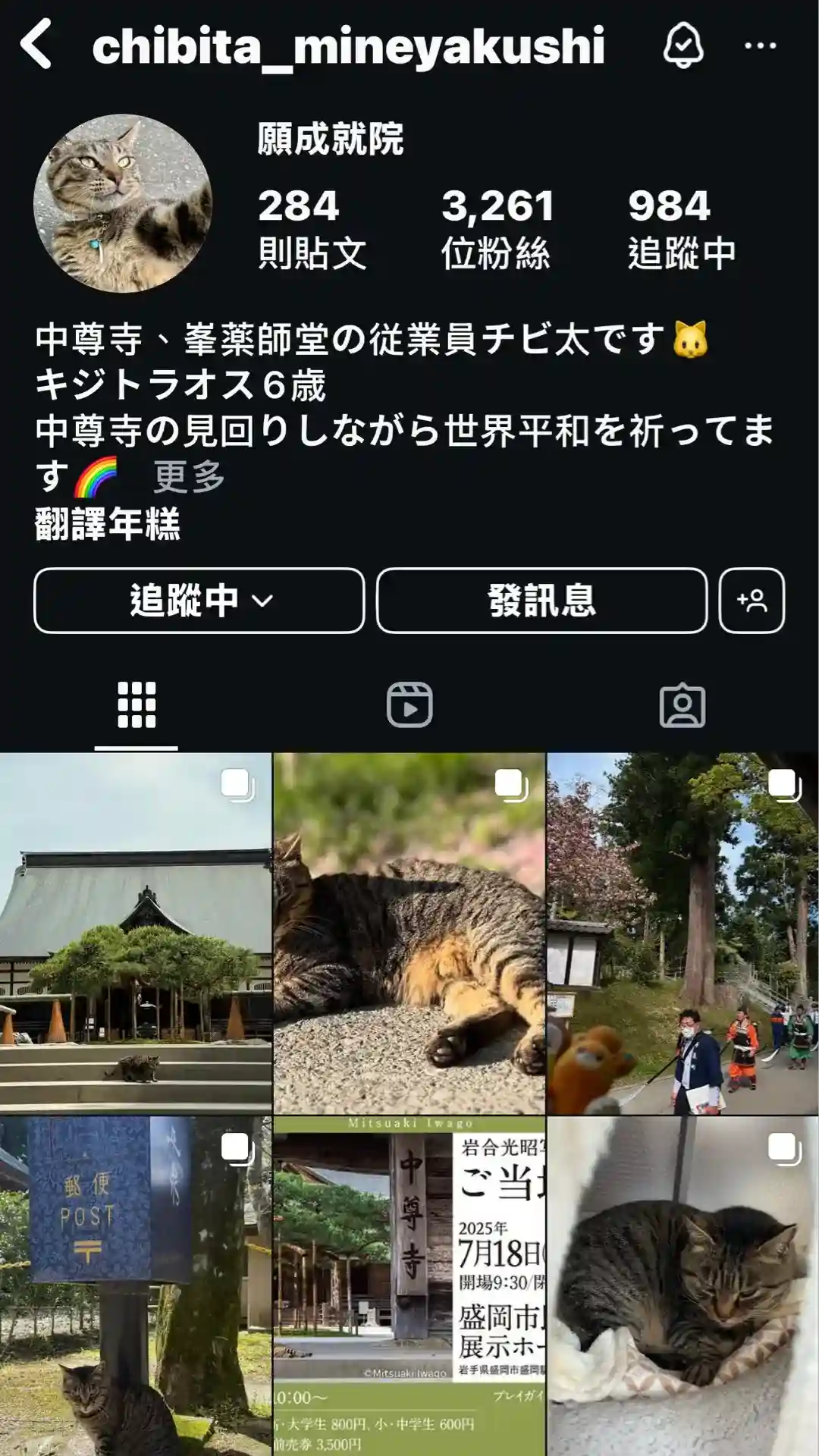Open the 984 following list

tap(681, 227)
